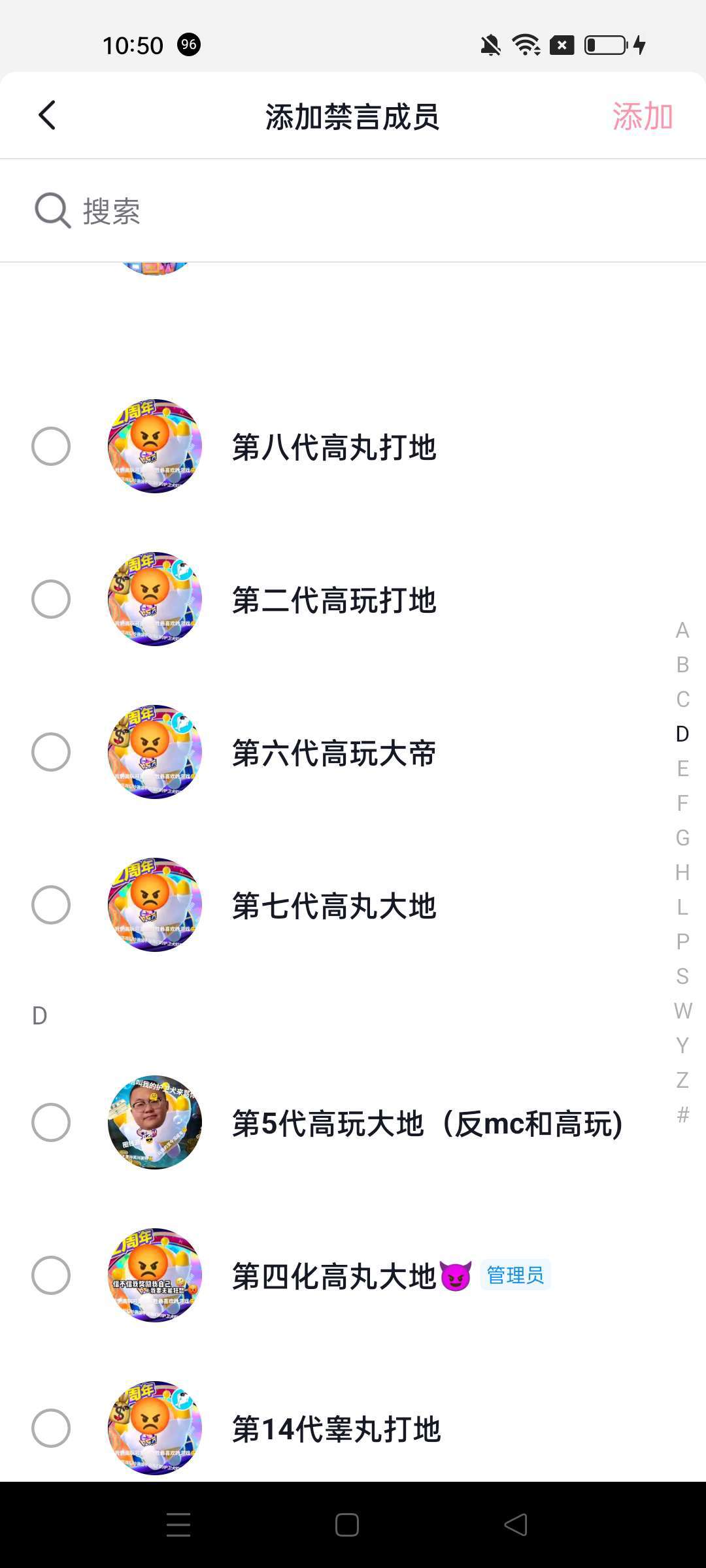The image size is (706, 1568).
Task: Jump to letter G in index
Action: (682, 838)
